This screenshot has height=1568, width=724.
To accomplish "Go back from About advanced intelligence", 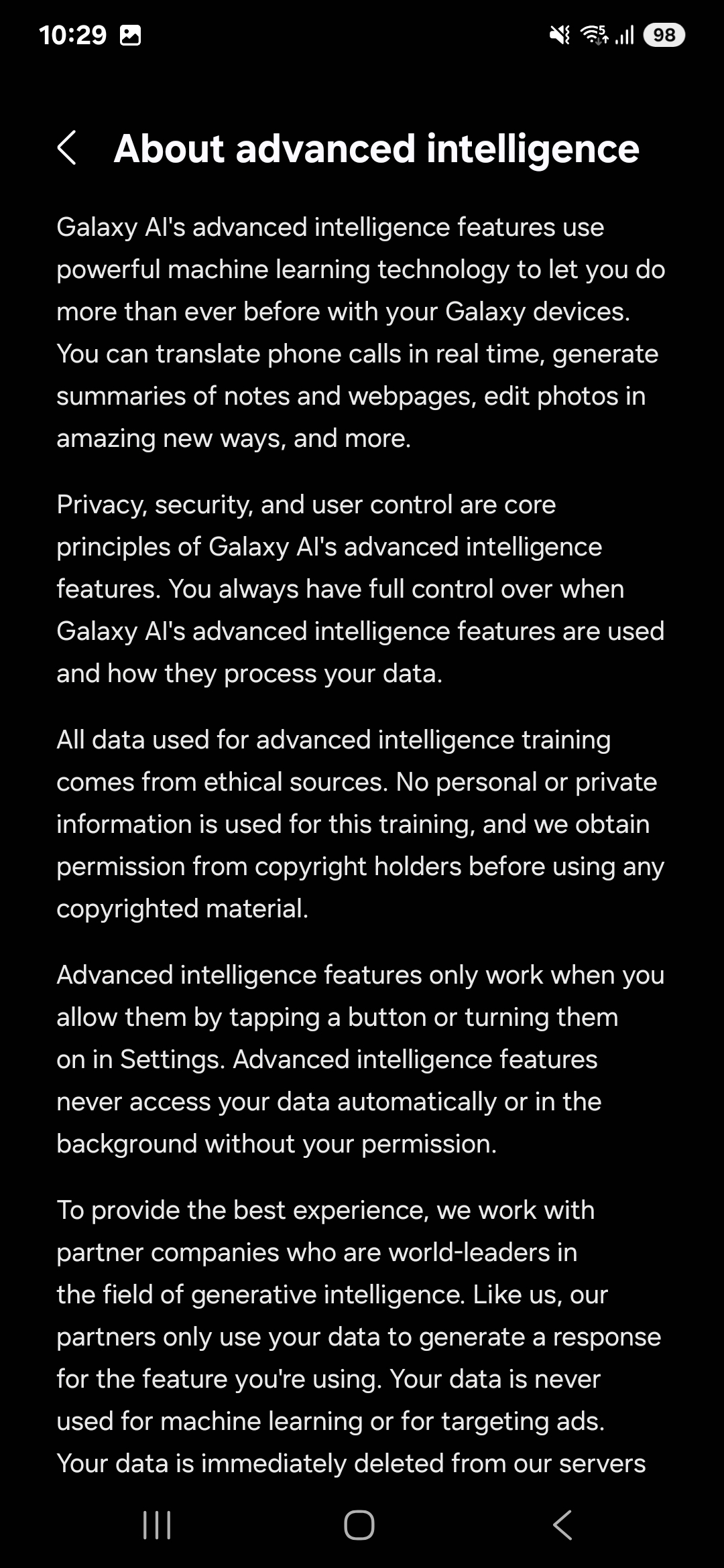I will click(x=67, y=148).
